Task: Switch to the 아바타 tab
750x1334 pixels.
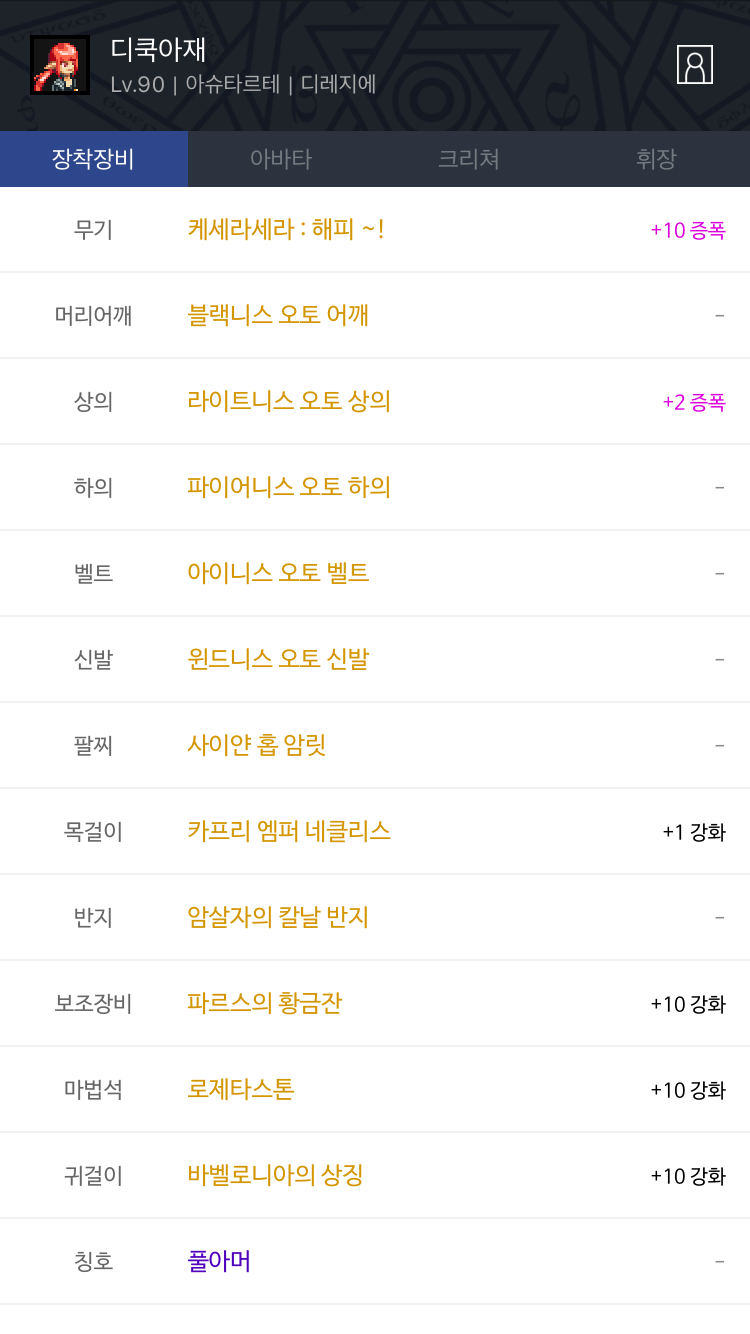Action: [281, 159]
